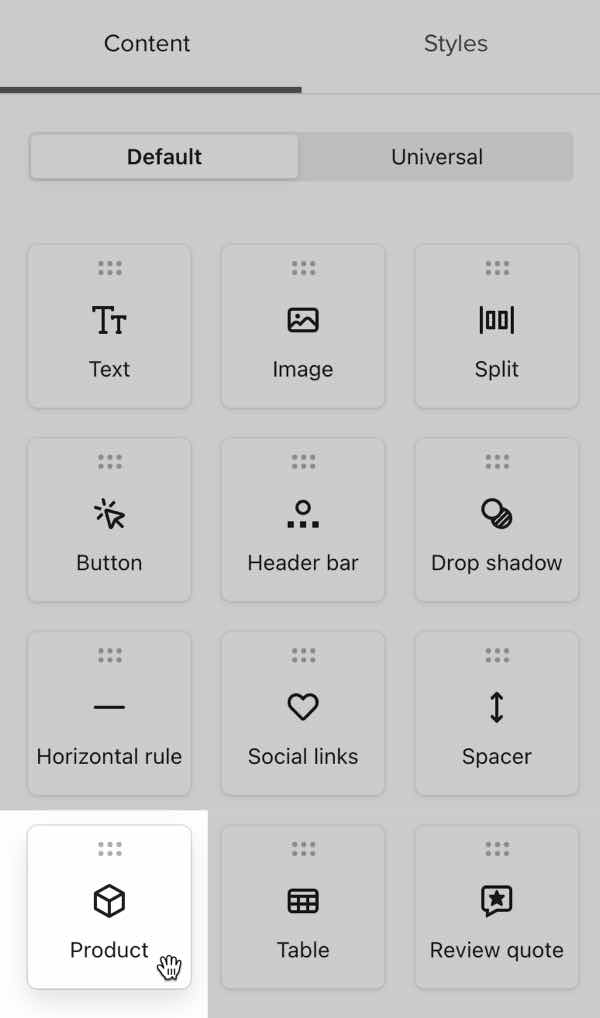The height and width of the screenshot is (1018, 600).
Task: Add the Button block
Action: point(109,520)
